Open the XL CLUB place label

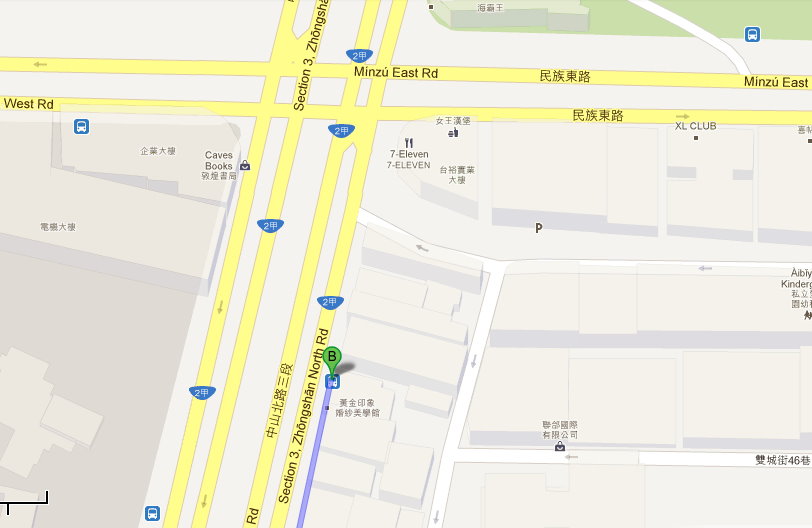point(696,127)
